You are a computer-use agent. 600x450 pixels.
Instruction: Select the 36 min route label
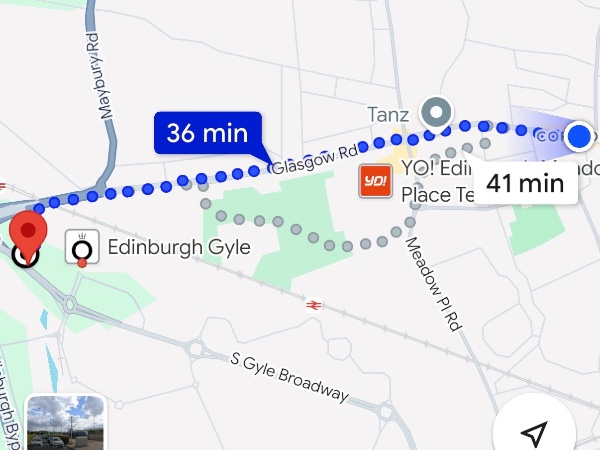207,134
